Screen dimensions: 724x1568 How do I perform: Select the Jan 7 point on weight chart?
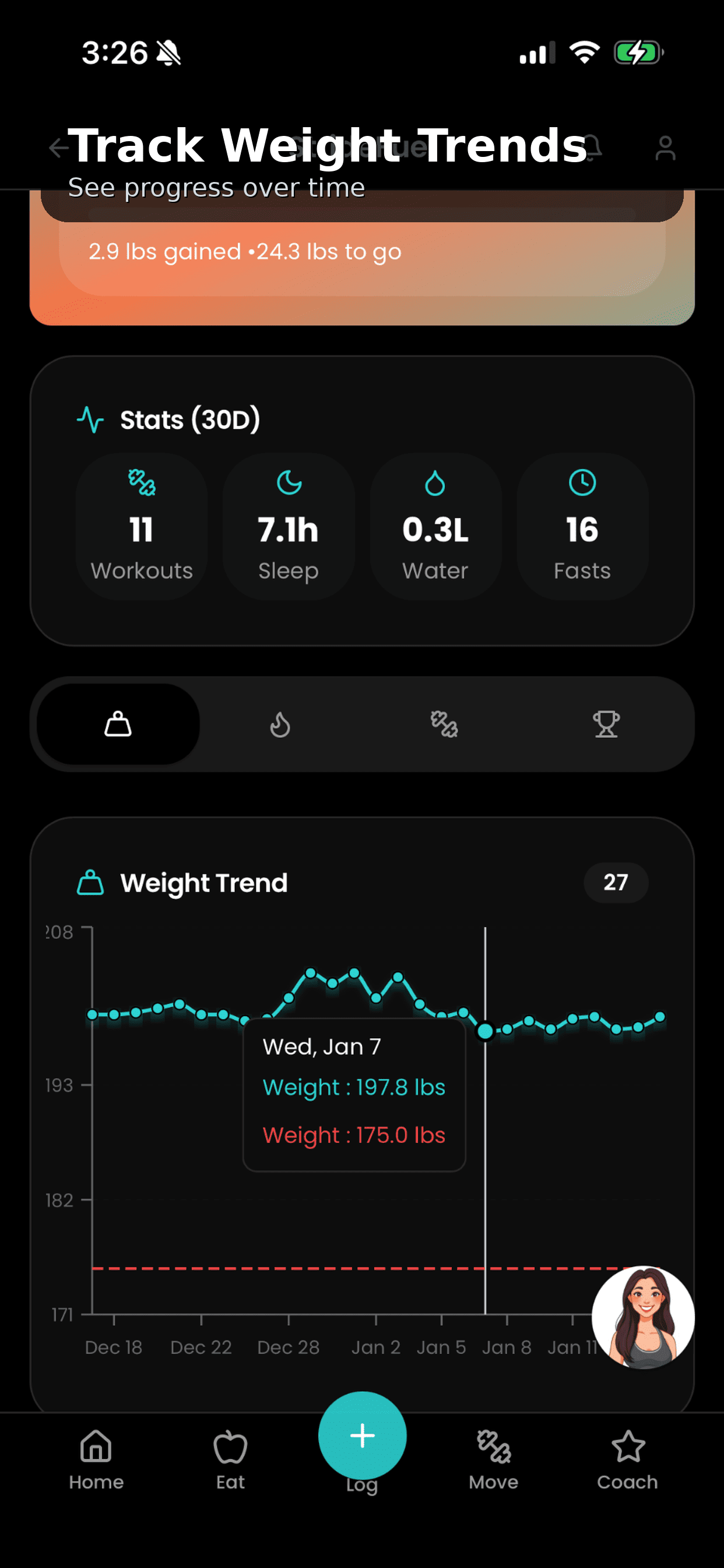pyautogui.click(x=485, y=1031)
